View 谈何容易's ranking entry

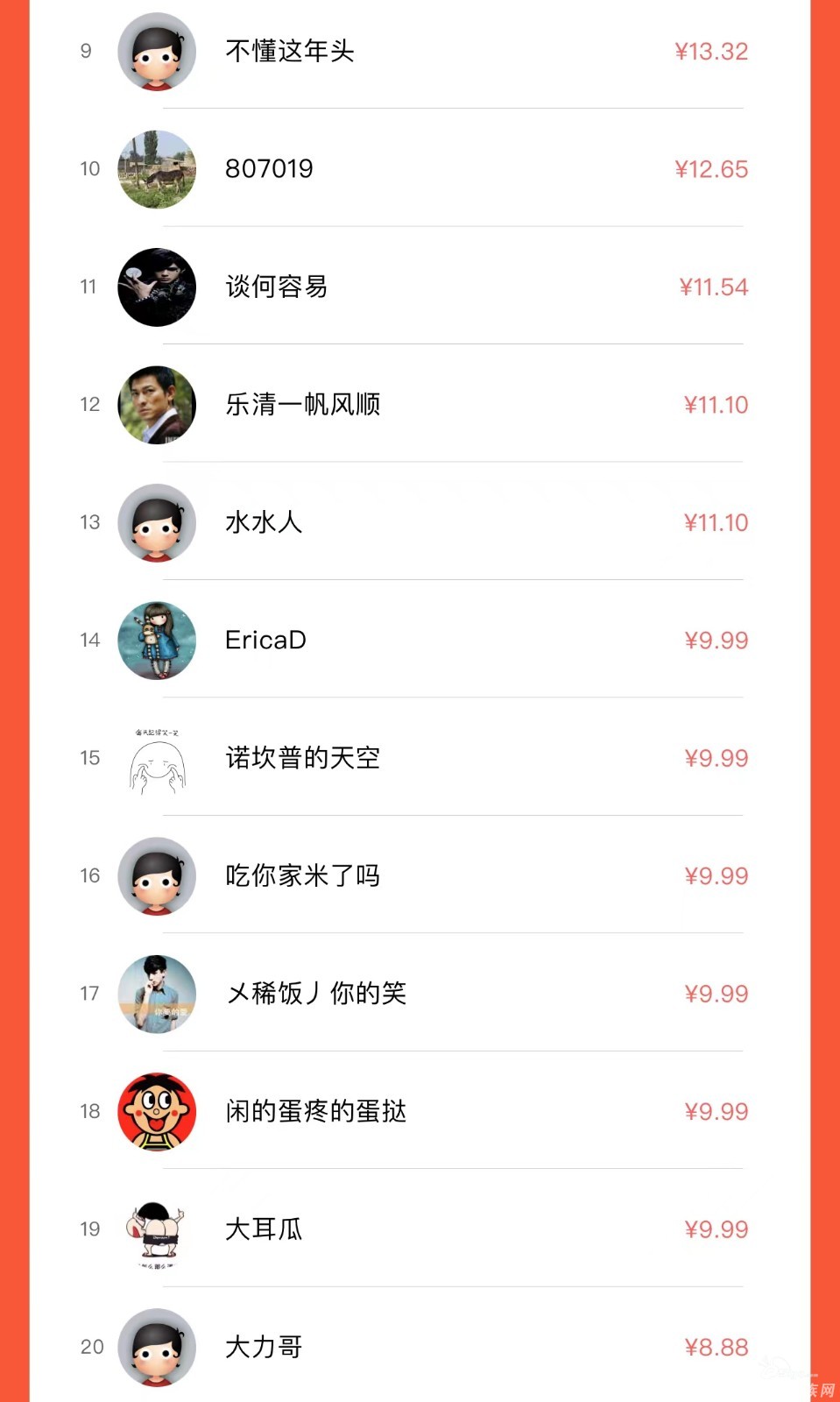[276, 287]
